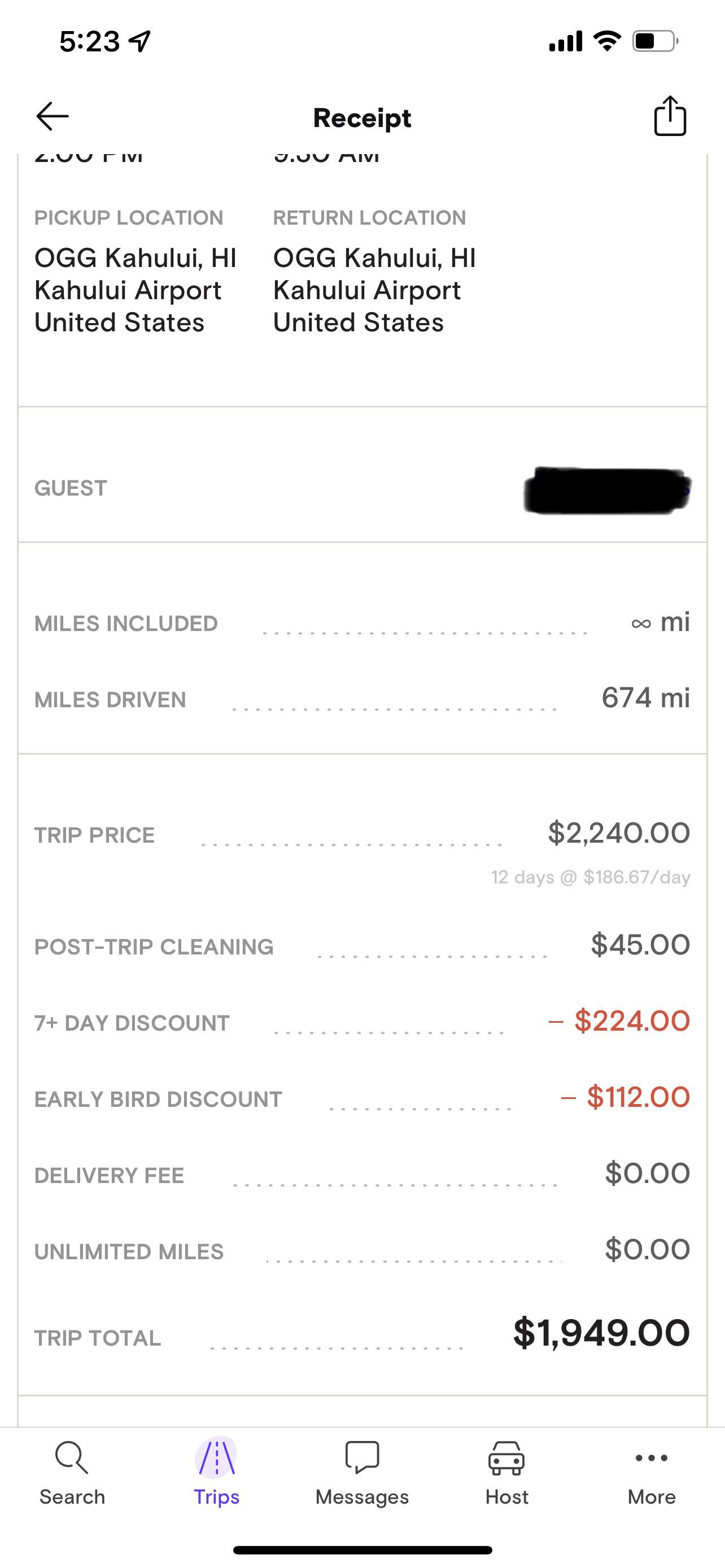Tap the Wi-Fi indicator in the status bar
This screenshot has height=1568, width=725.
(x=606, y=40)
